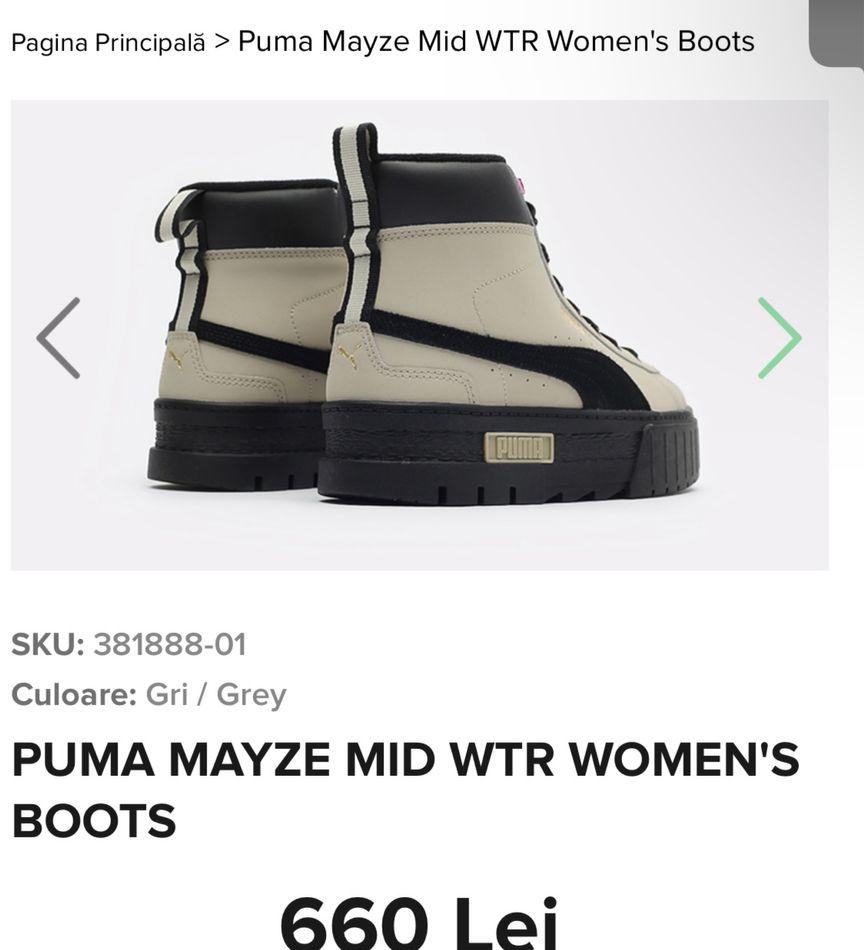
Task: Show the next product image
Action: click(x=779, y=338)
